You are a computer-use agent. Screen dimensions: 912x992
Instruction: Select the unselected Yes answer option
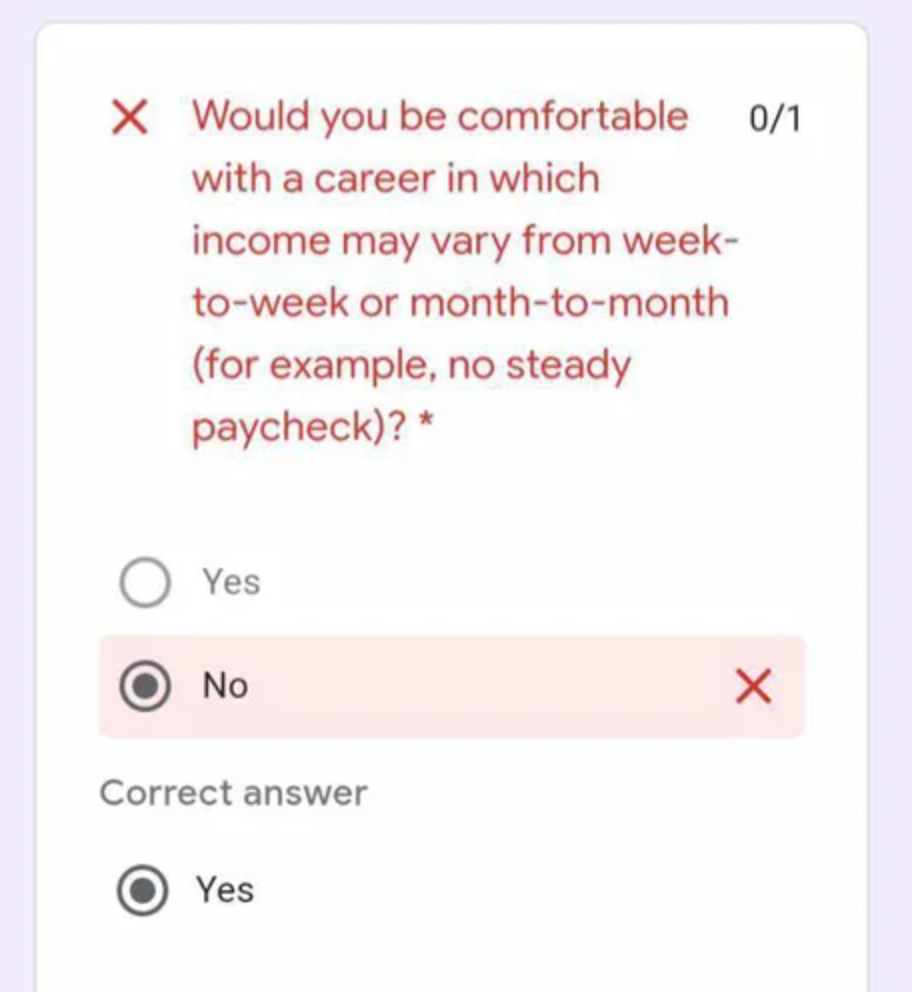pos(145,583)
